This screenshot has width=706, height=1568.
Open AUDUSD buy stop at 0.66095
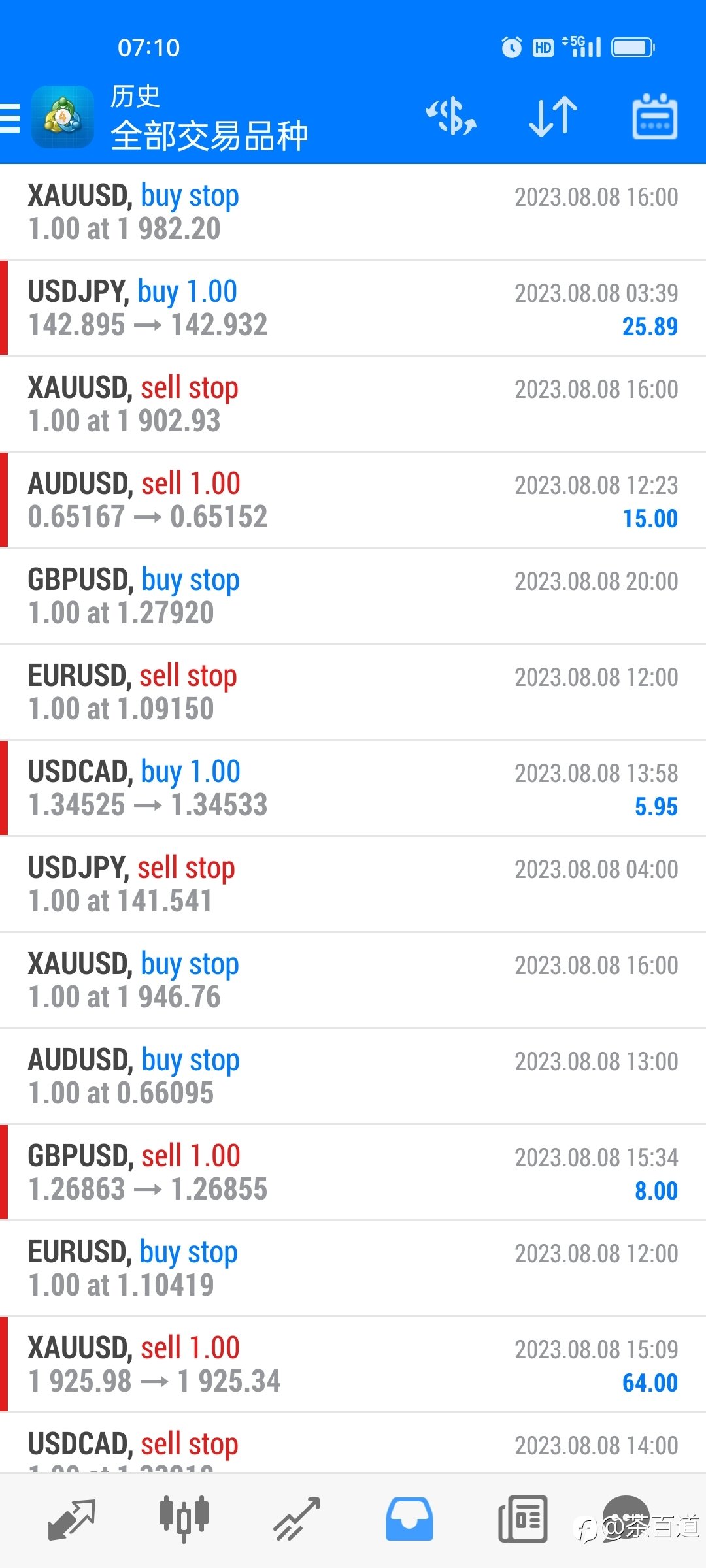click(353, 1077)
